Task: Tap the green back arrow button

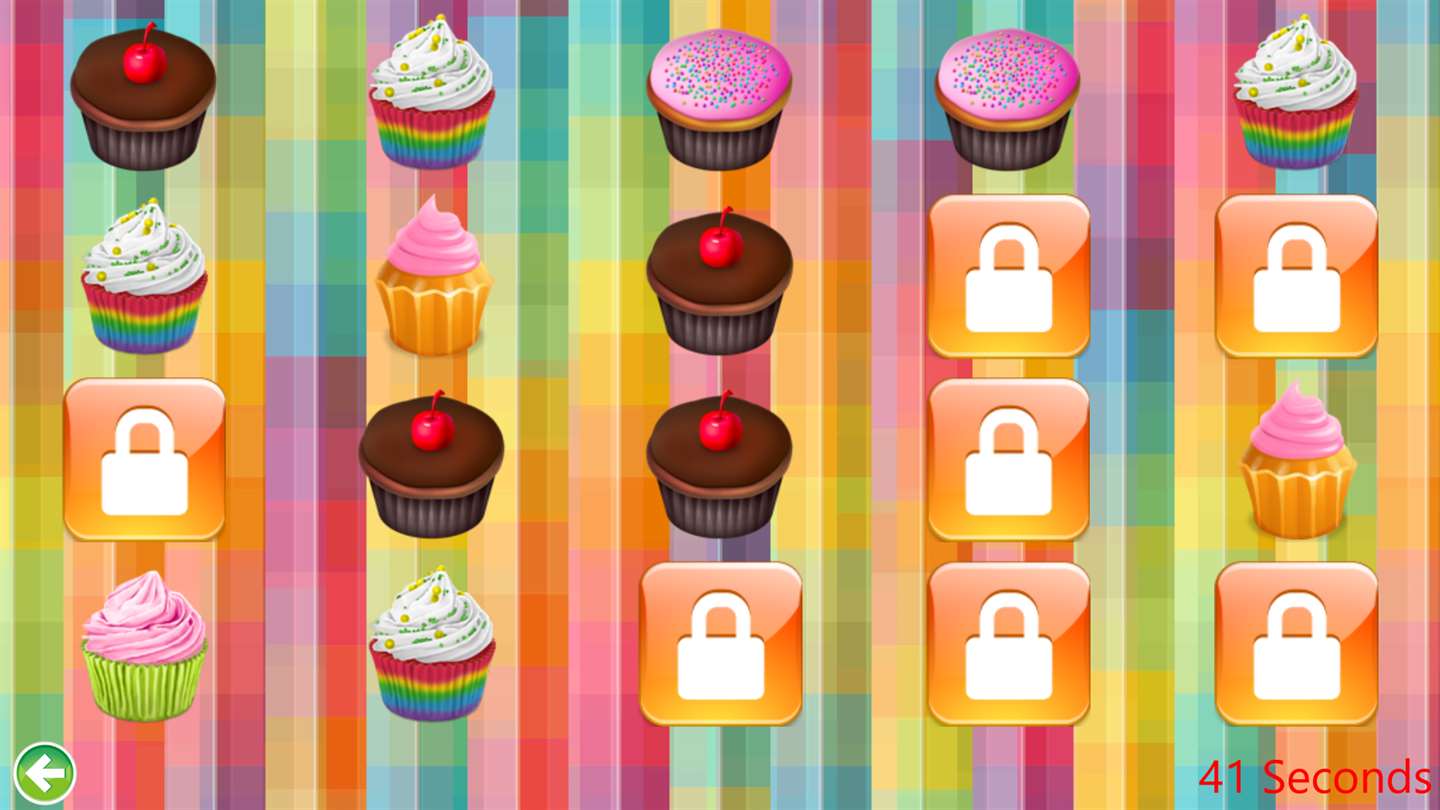Action: click(x=45, y=772)
